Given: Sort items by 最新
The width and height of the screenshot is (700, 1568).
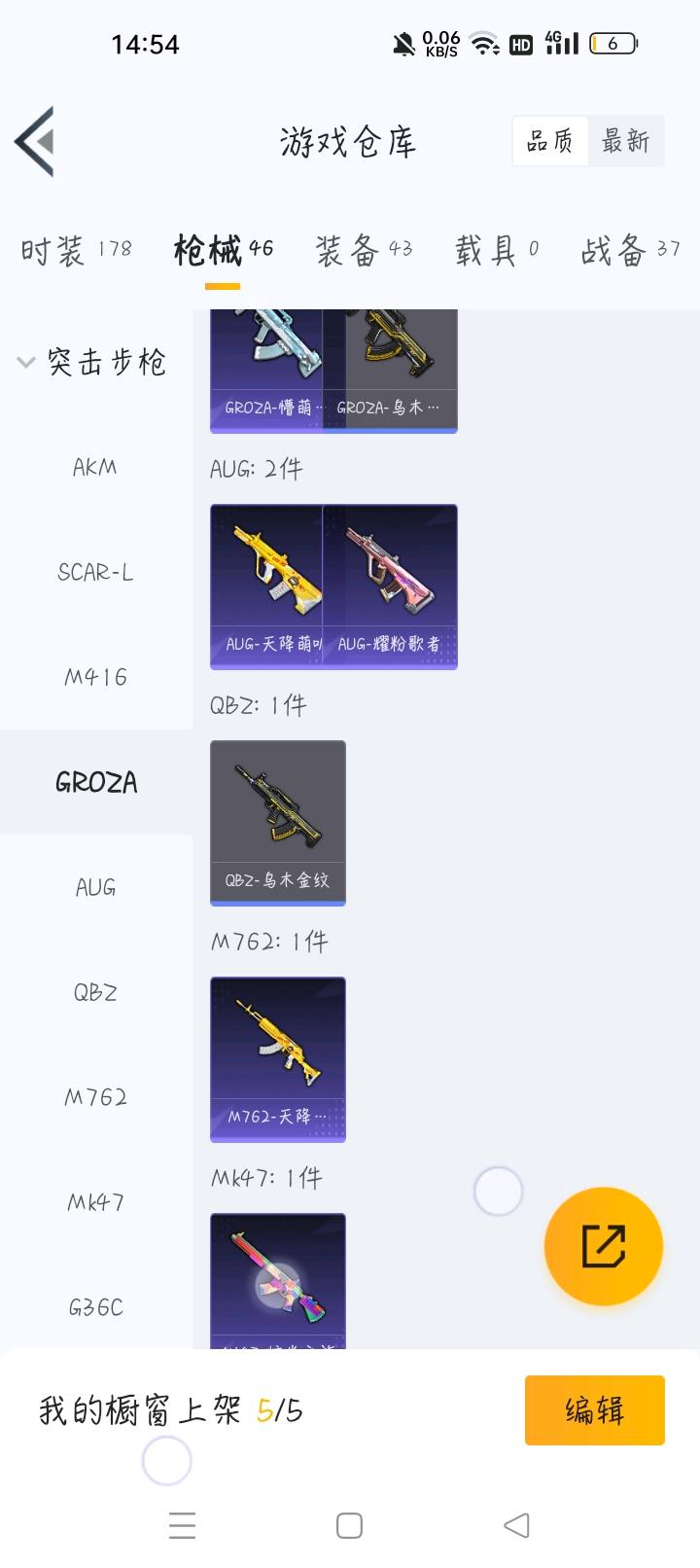Looking at the screenshot, I should [625, 142].
